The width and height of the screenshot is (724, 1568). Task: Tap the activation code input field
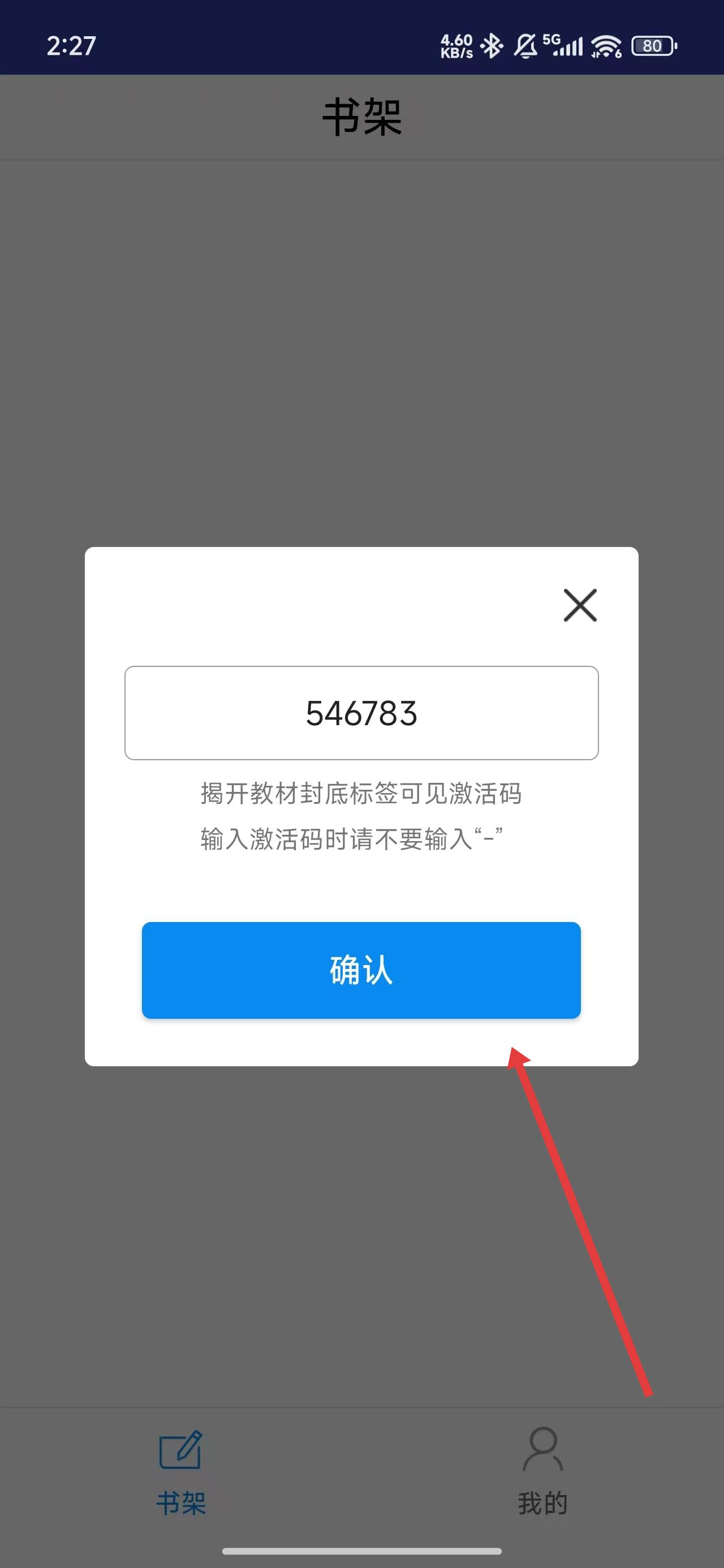(361, 713)
